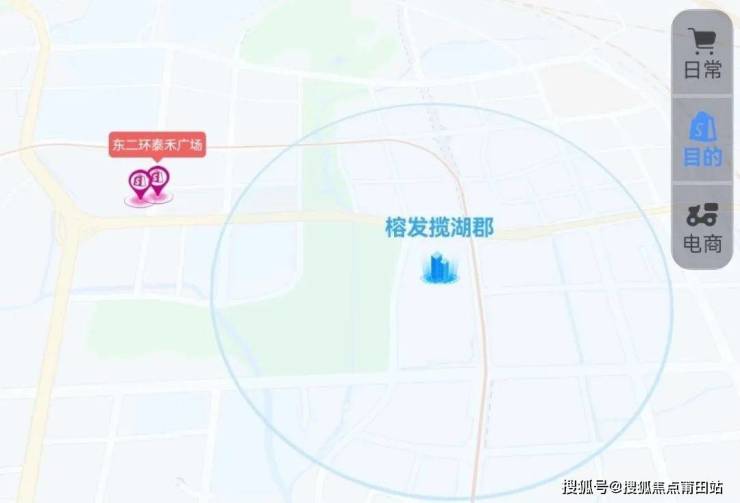The image size is (740, 503).
Task: Select the 目的 category tab
Action: [702, 139]
